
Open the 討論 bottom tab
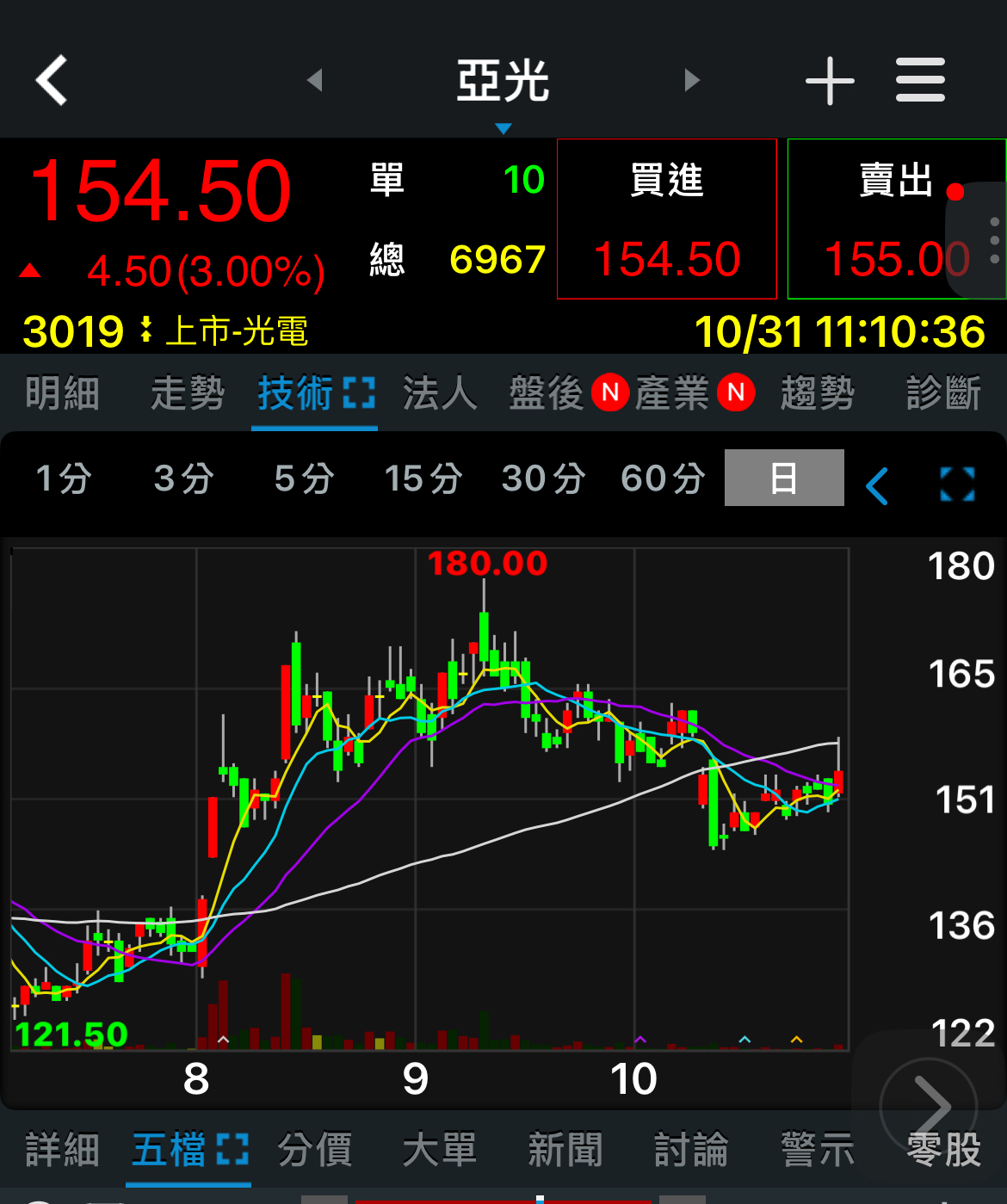coord(691,1151)
